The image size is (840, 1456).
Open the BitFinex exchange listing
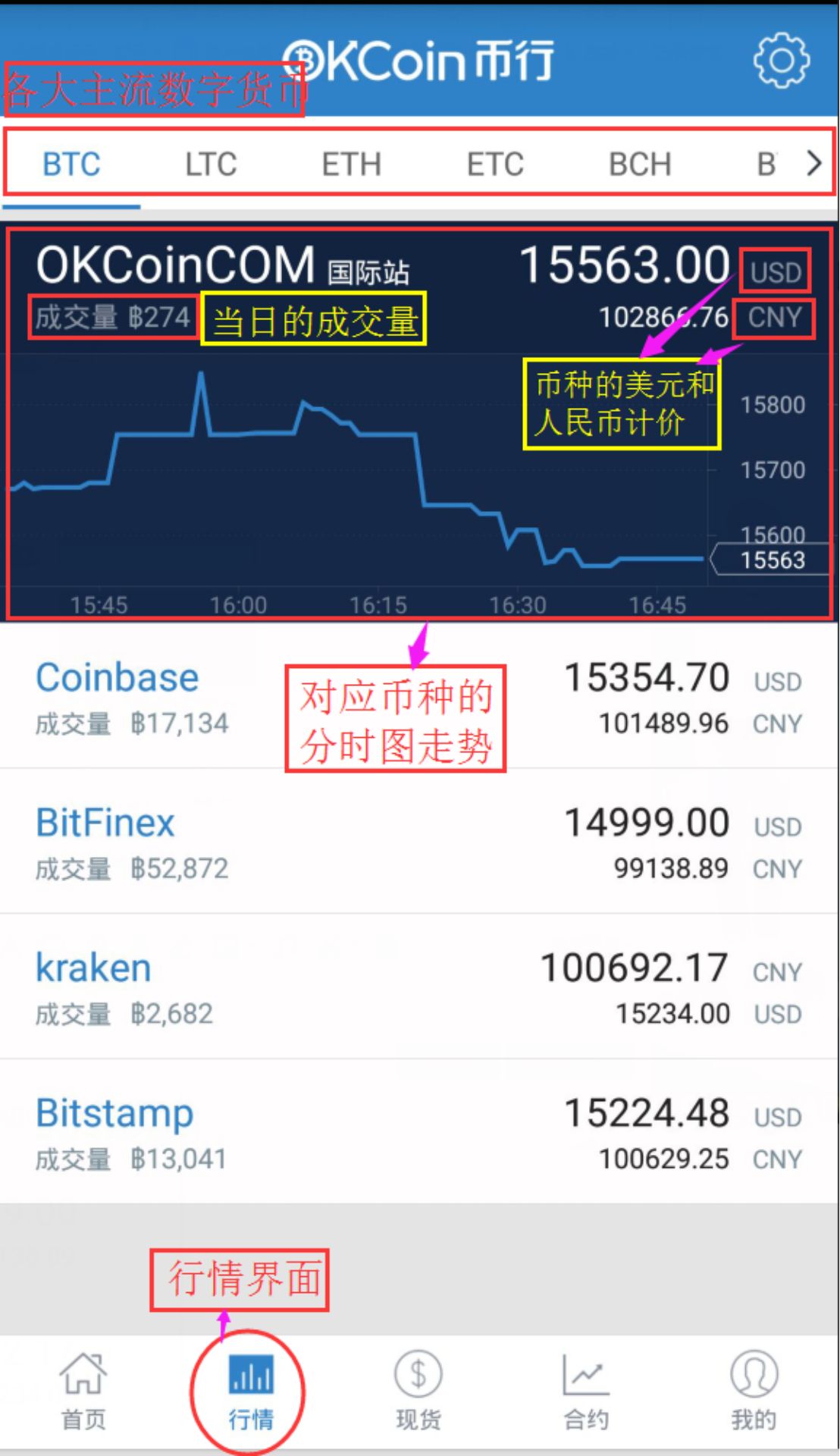pos(106,821)
